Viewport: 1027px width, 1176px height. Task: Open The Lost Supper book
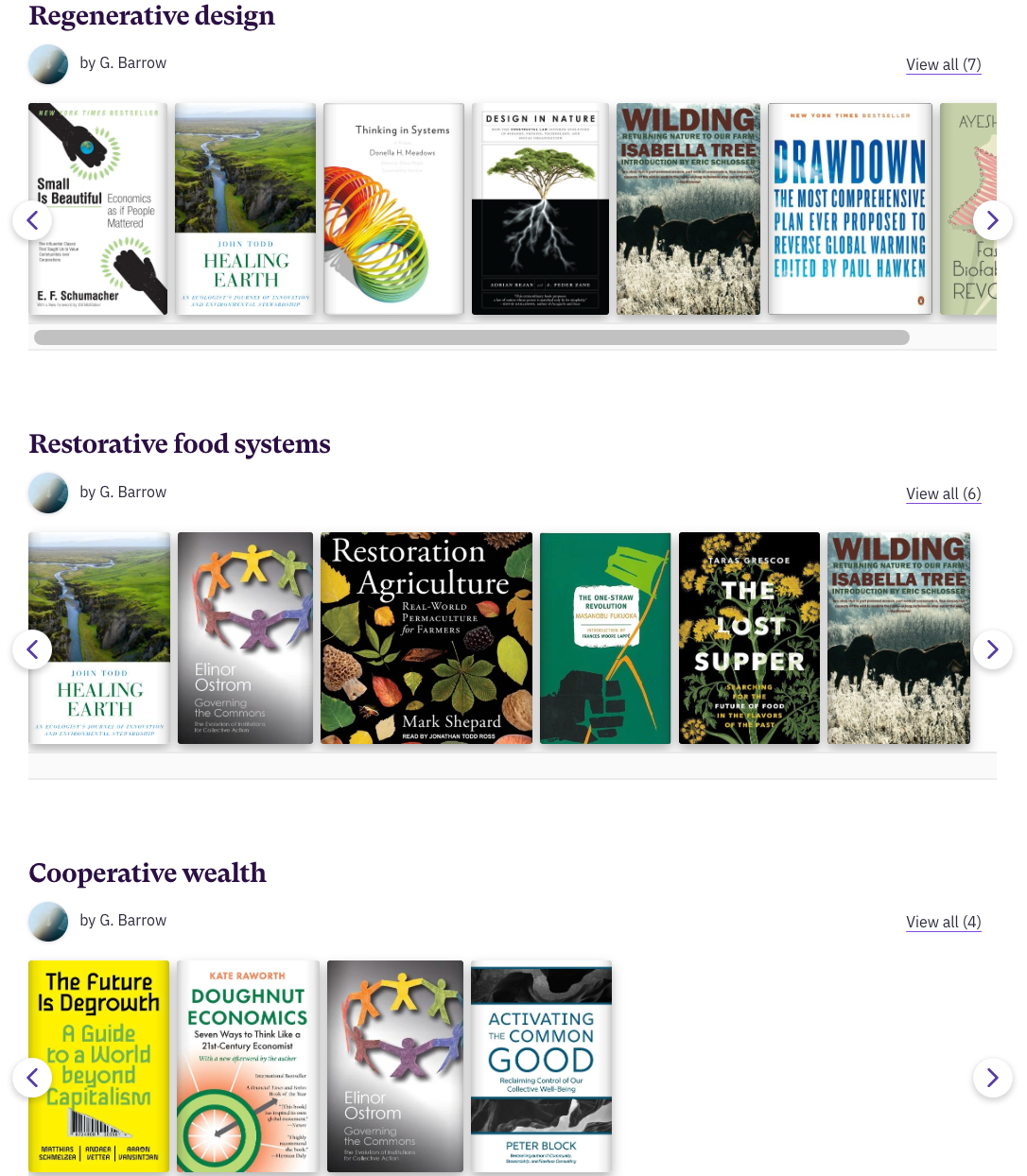click(749, 638)
